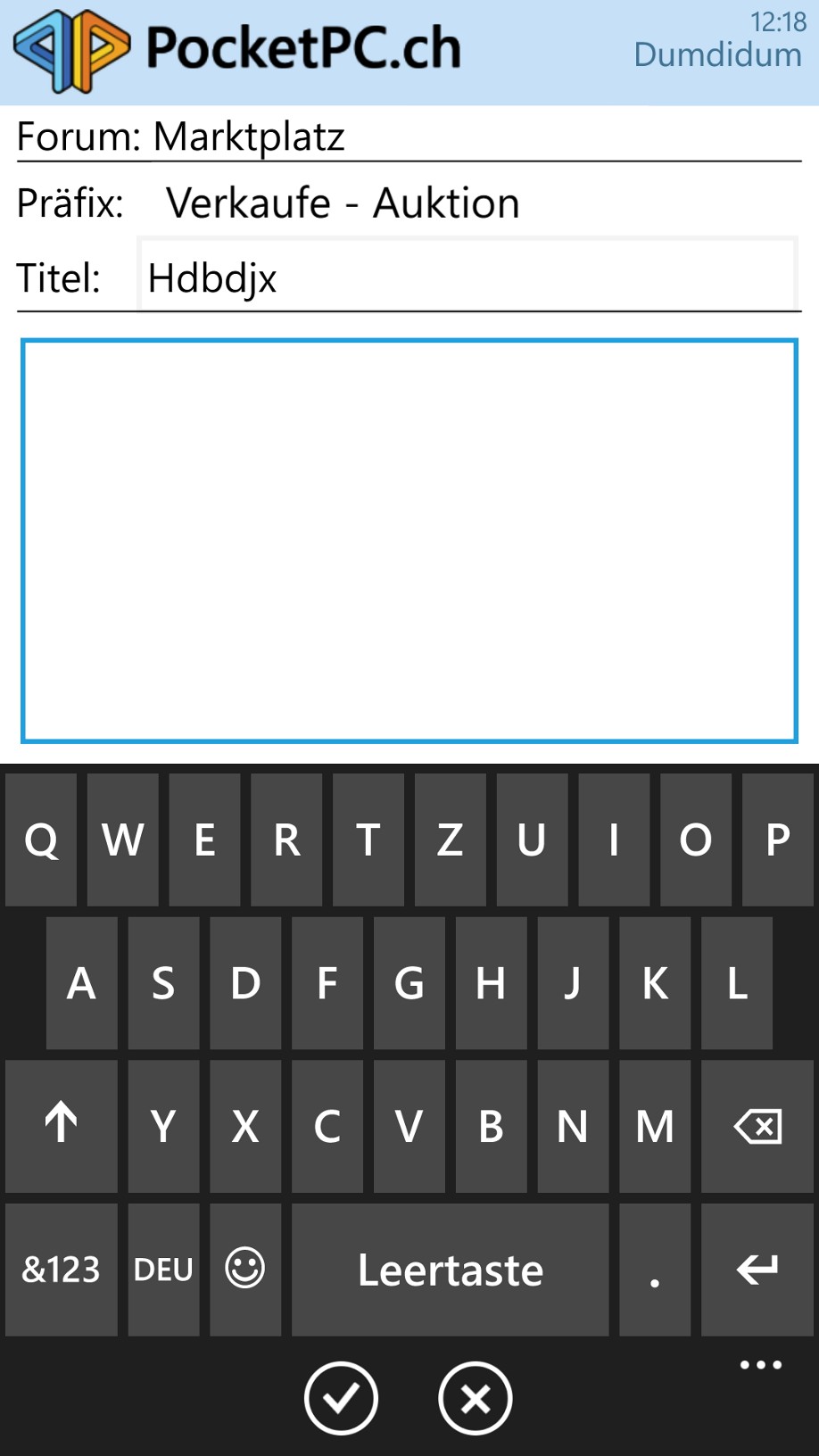Cancel the post with the X button

coord(476,1398)
